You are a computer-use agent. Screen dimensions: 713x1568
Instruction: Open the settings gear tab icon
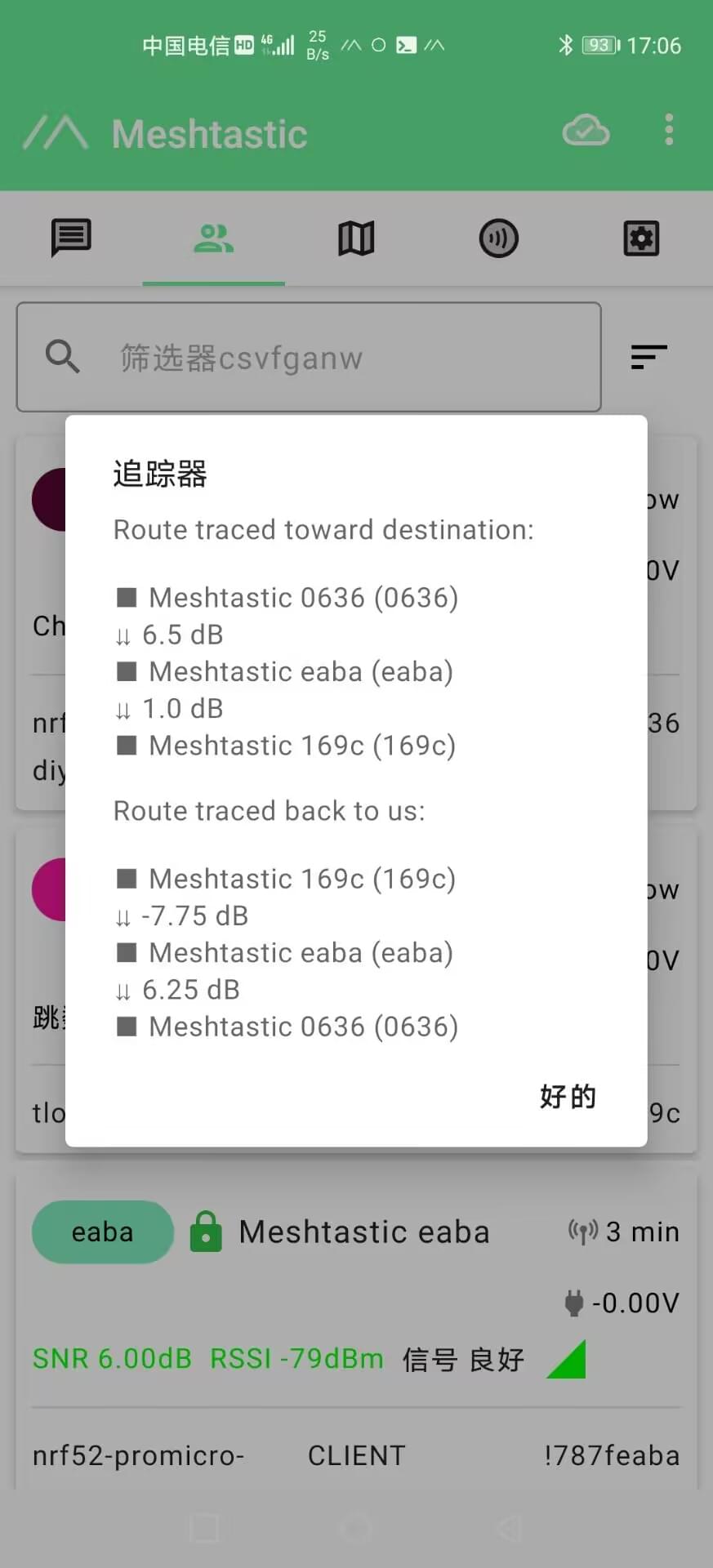tap(642, 238)
